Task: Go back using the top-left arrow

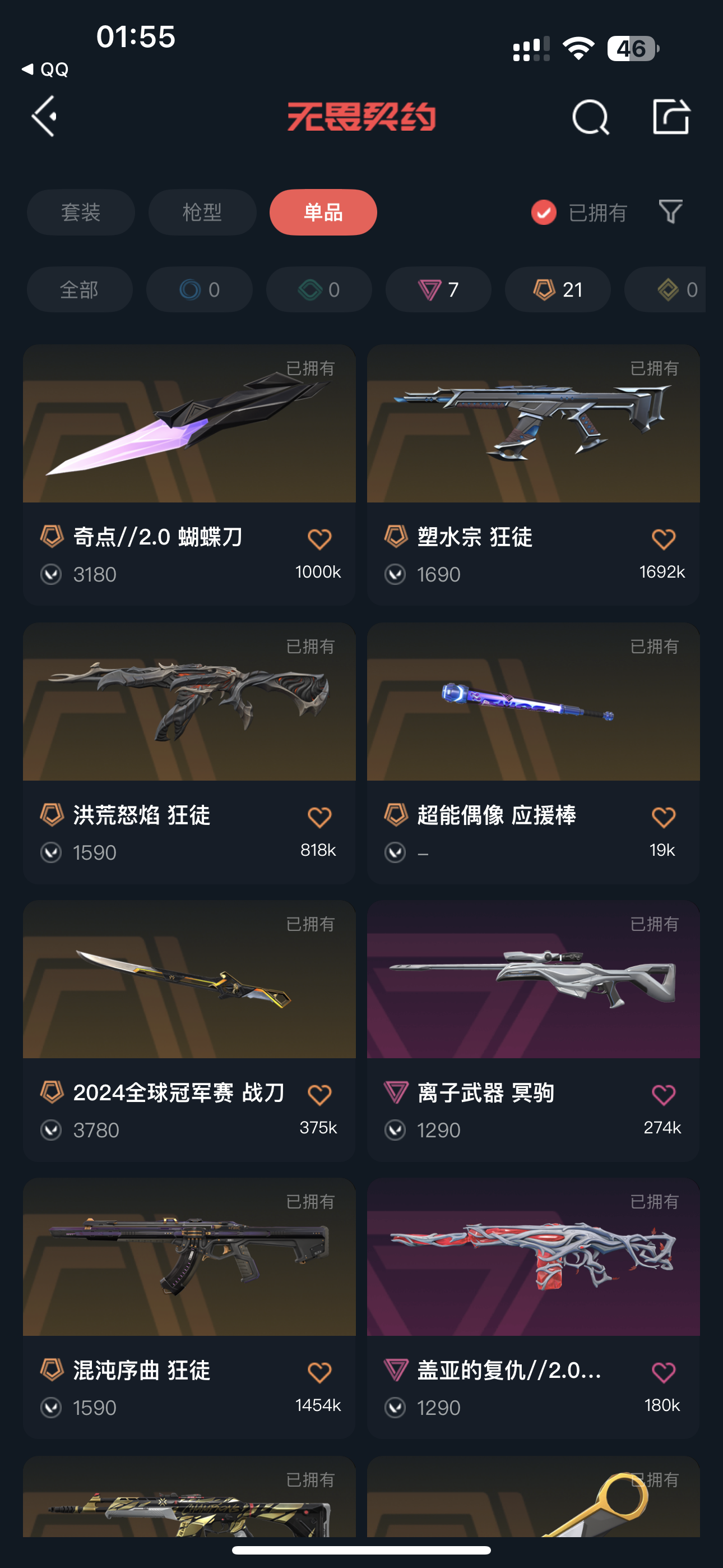Action: (x=44, y=116)
